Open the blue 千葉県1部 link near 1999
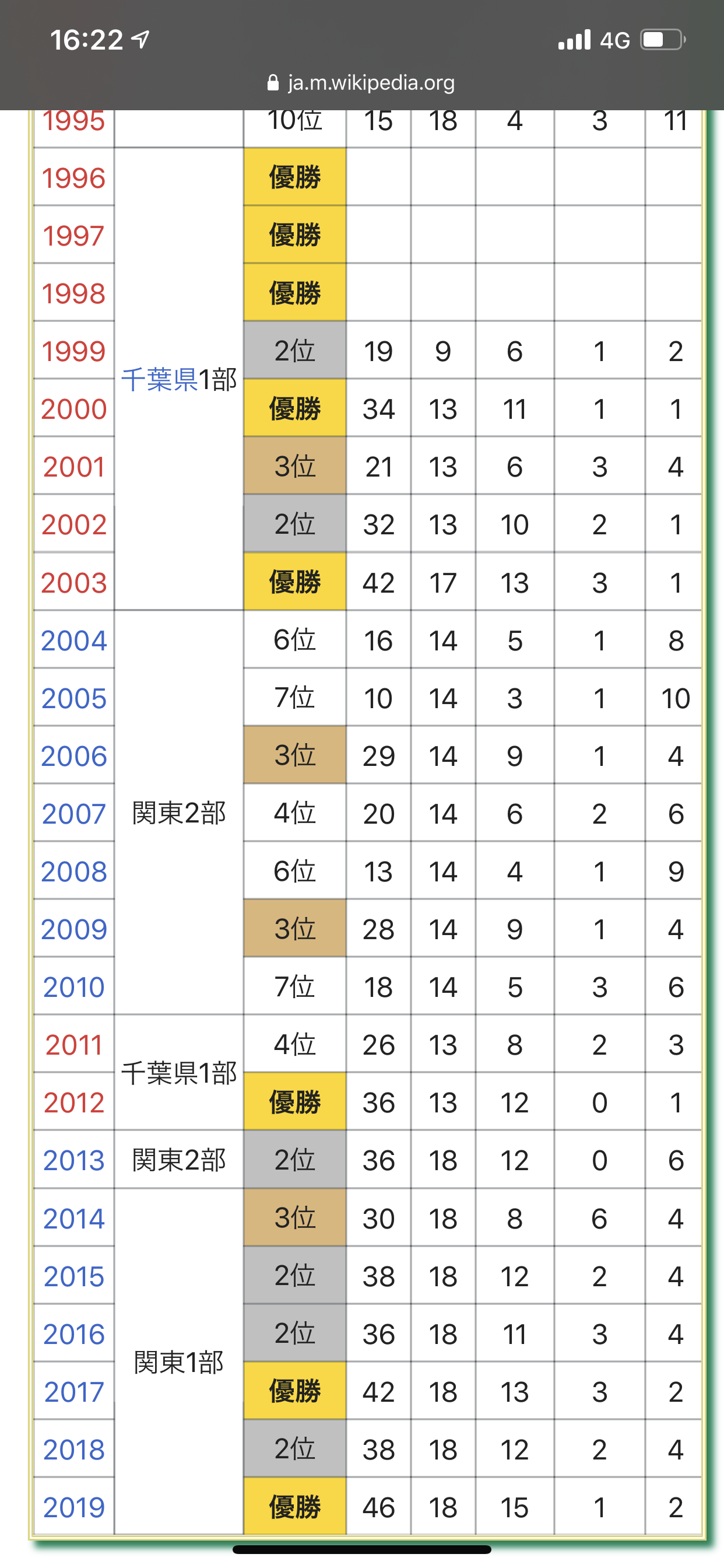This screenshot has height=1568, width=724. pos(160,380)
